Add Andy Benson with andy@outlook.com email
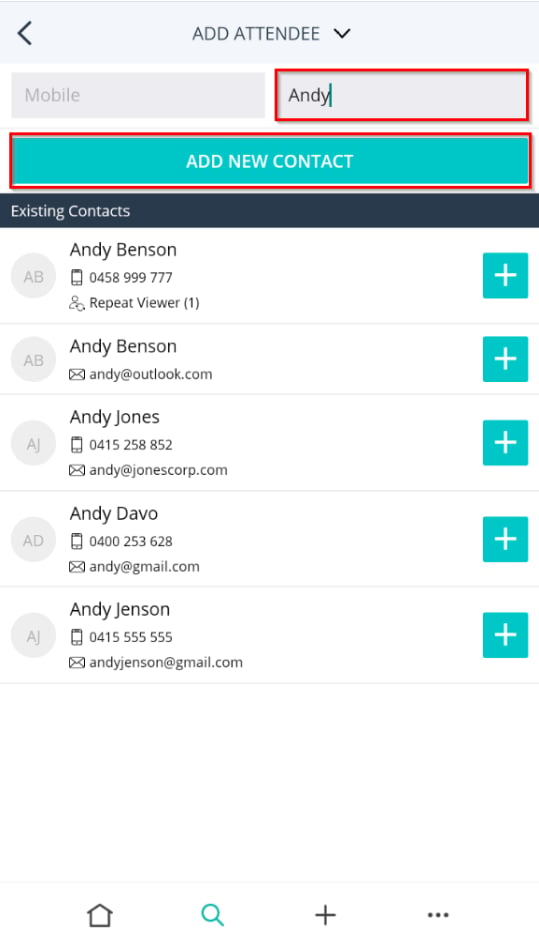This screenshot has width=539, height=948. [x=505, y=359]
